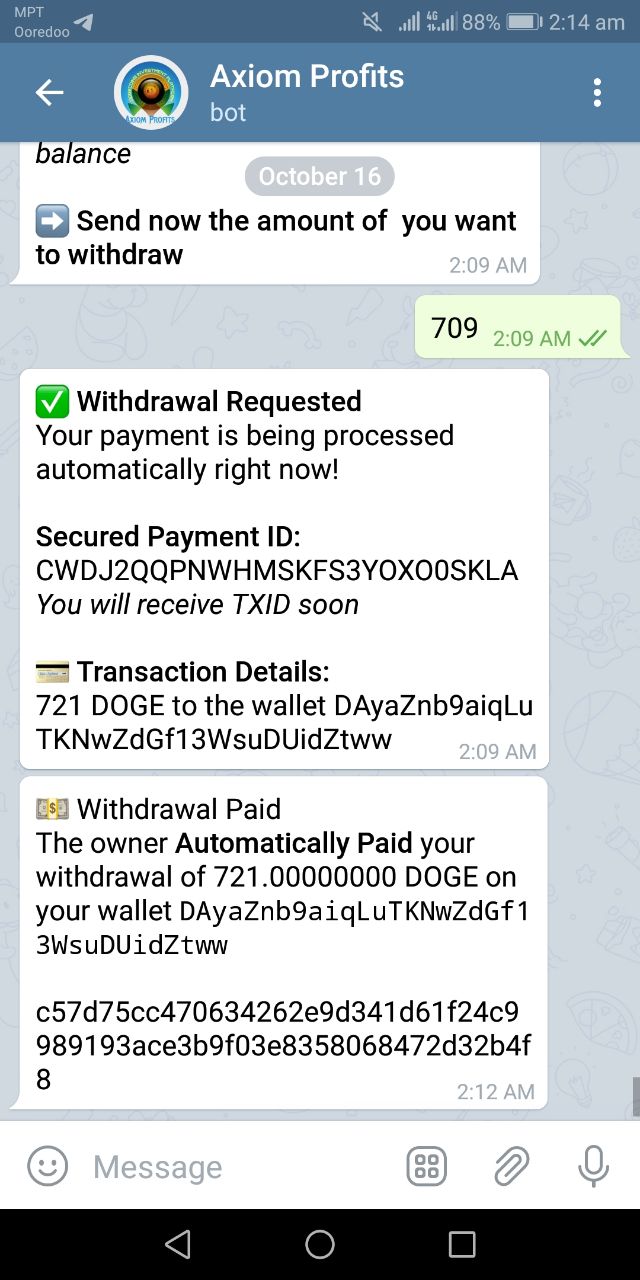Attach a file with the paperclip
This screenshot has height=1280, width=640.
click(511, 1166)
